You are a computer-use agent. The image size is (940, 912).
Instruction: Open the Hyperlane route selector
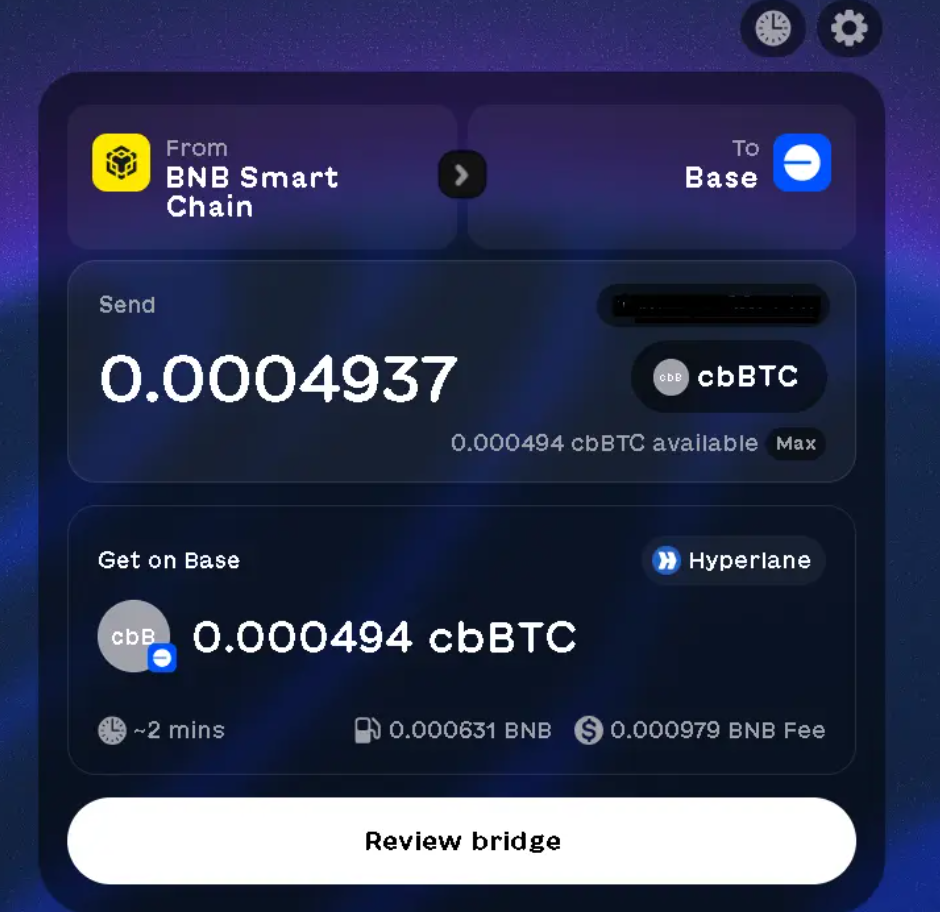733,560
